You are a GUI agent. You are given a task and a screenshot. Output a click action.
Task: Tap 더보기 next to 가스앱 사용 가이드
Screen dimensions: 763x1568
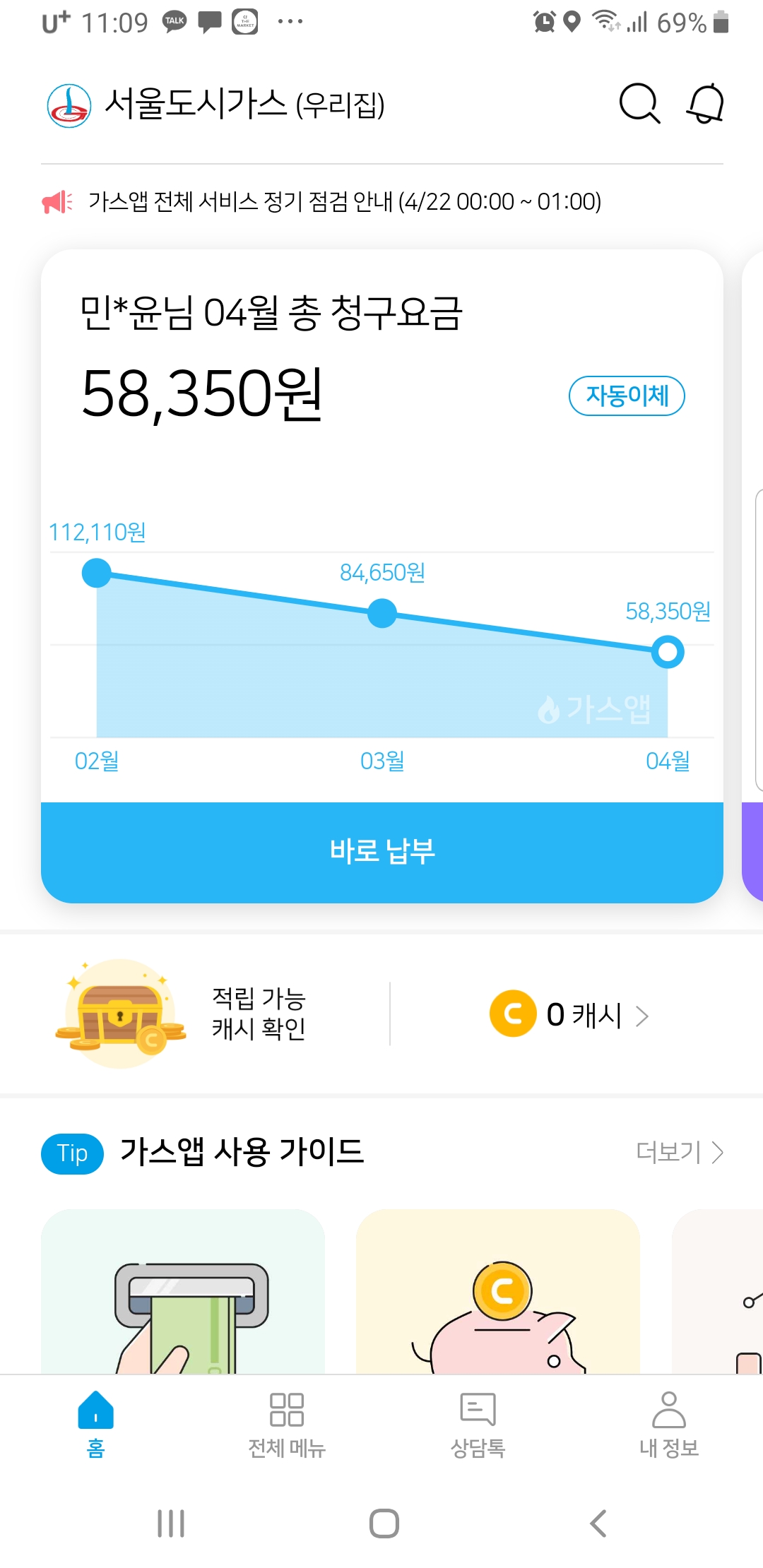(678, 1152)
